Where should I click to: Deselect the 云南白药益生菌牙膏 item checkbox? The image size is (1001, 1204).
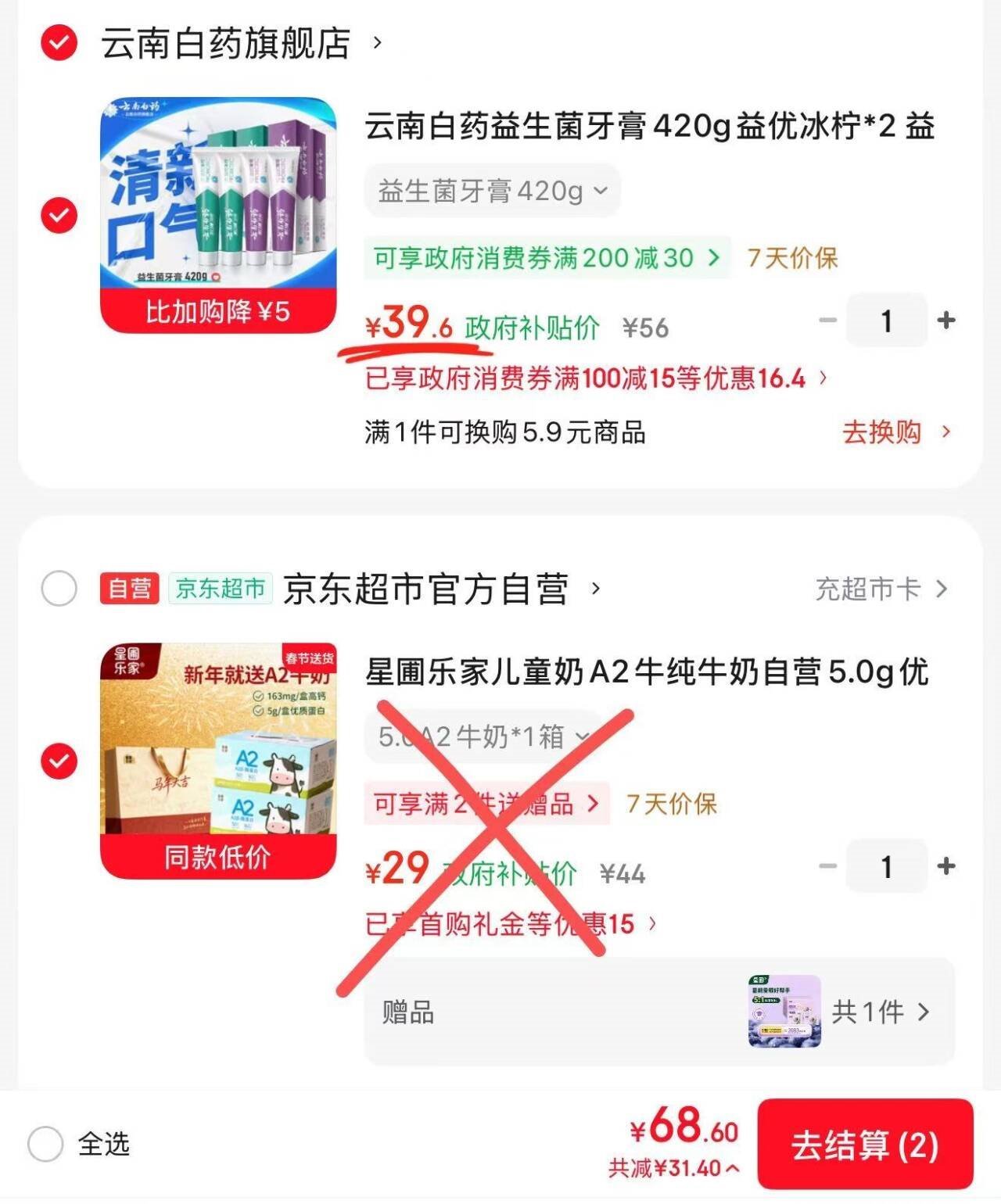[59, 215]
